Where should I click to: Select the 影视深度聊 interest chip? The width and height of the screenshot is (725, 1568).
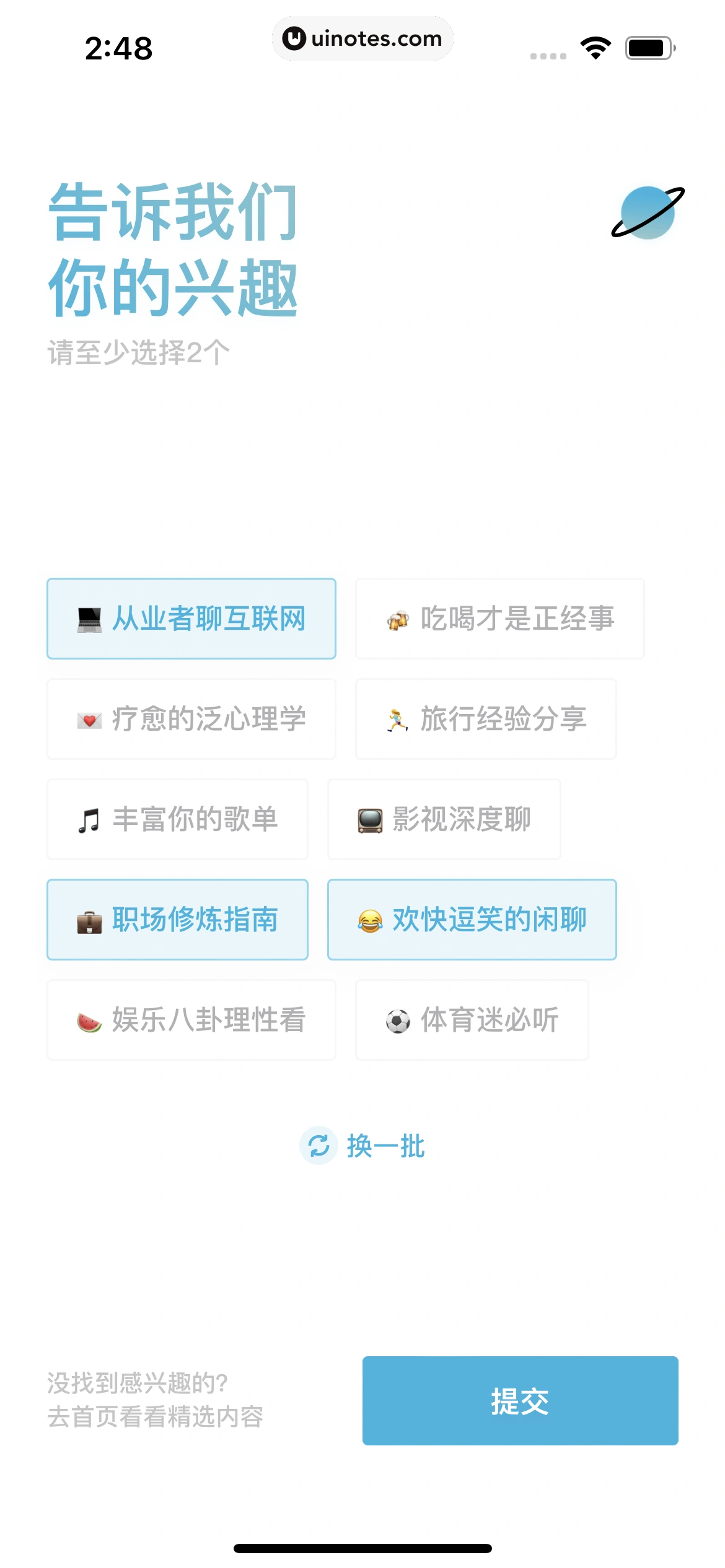(443, 819)
